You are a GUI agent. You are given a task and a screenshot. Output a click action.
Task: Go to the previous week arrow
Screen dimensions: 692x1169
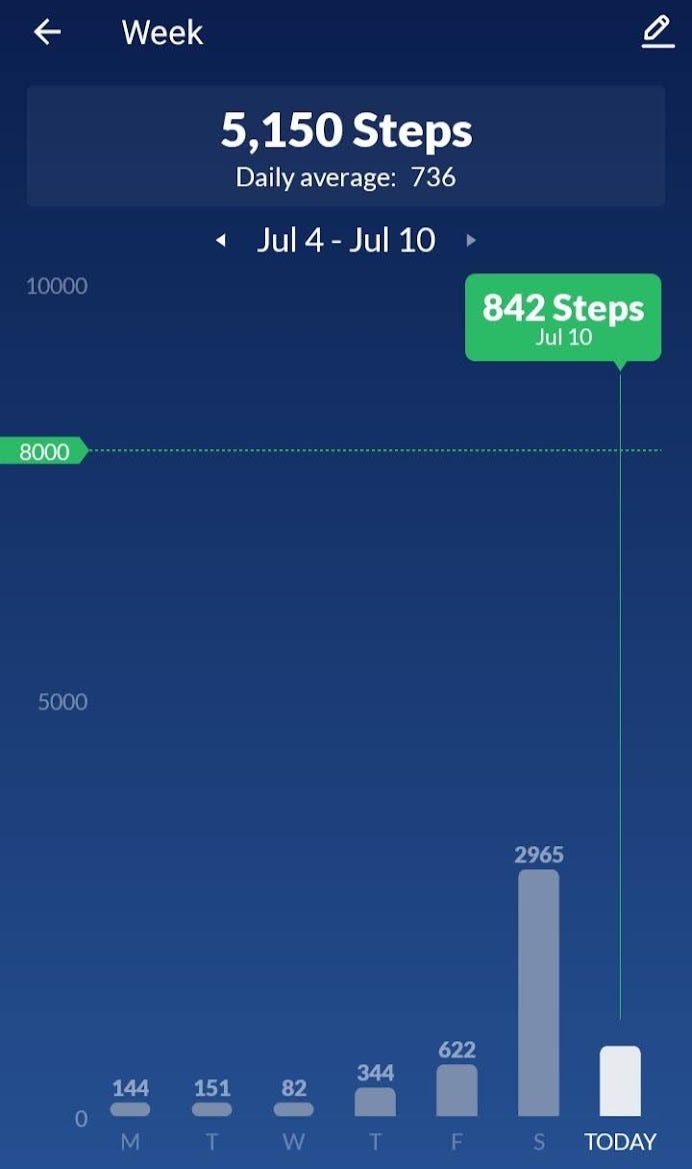pyautogui.click(x=221, y=240)
